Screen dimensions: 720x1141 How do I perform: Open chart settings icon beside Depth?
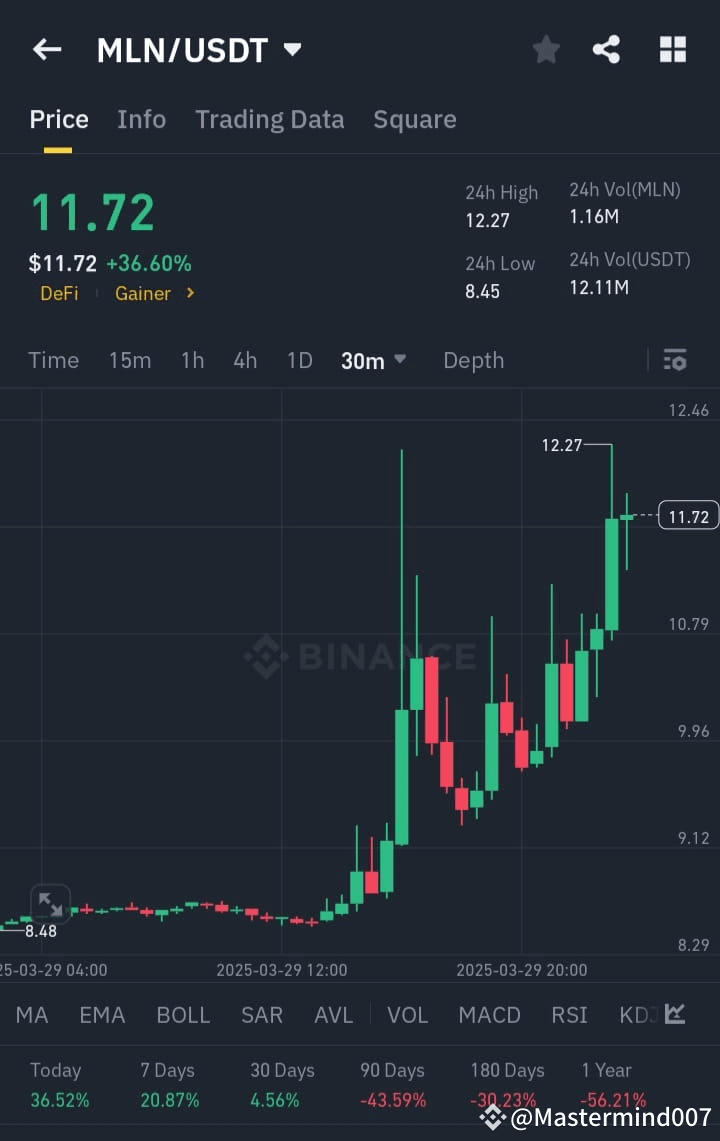[675, 360]
